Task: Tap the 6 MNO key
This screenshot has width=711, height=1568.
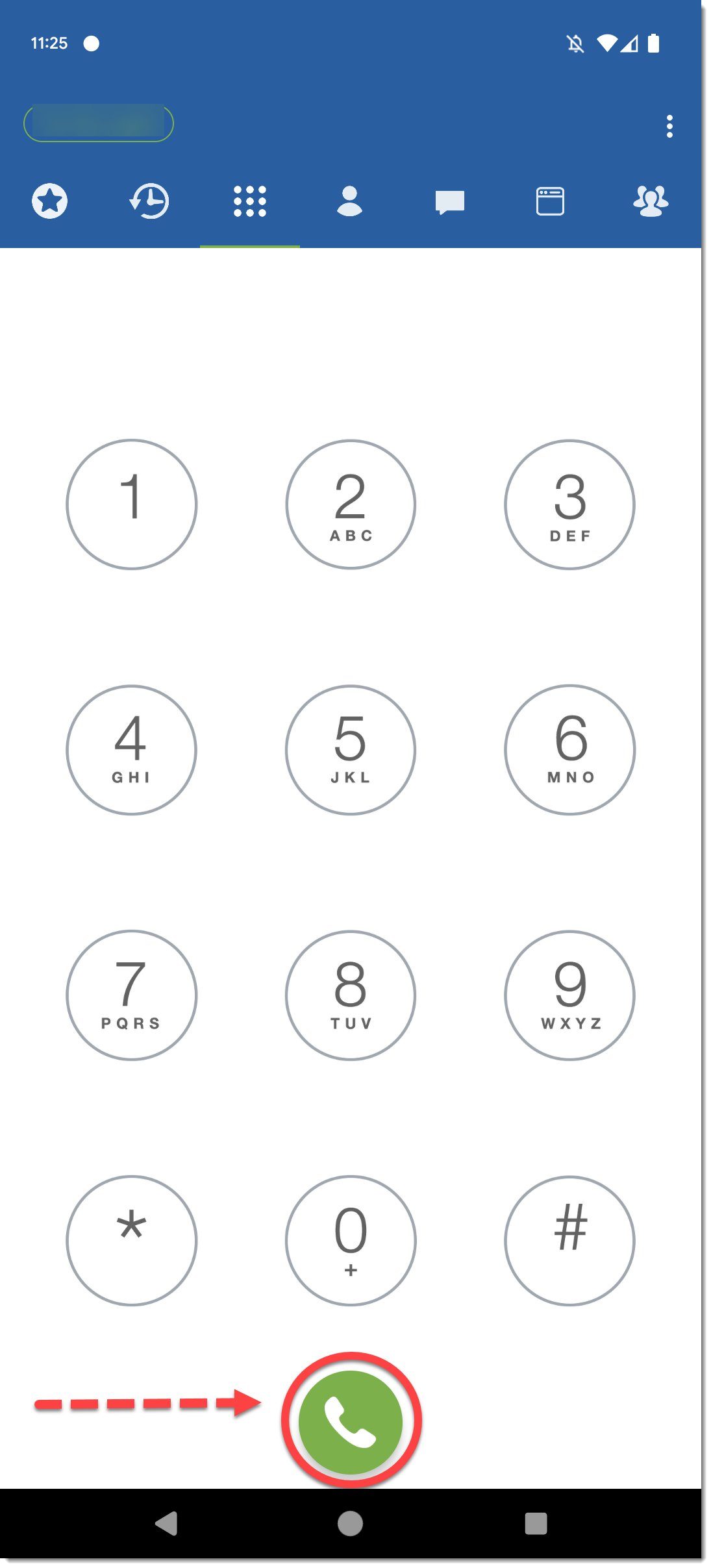Action: pyautogui.click(x=569, y=750)
